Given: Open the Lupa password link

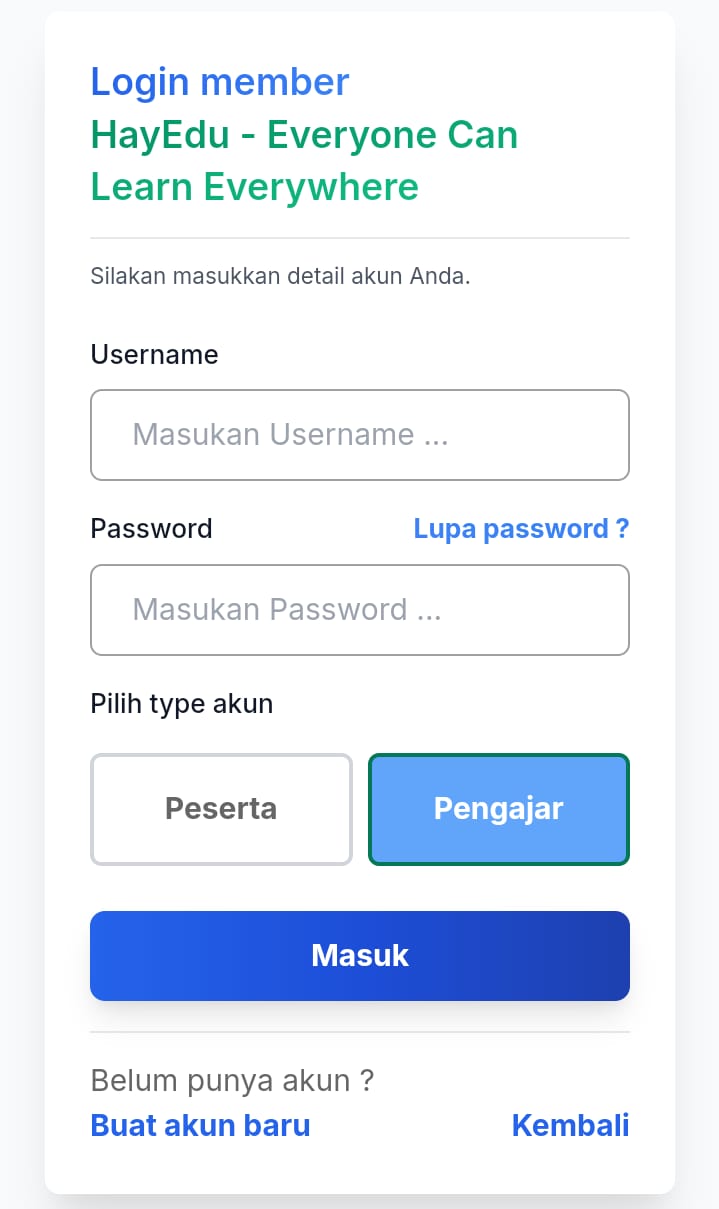Looking at the screenshot, I should click(x=521, y=528).
